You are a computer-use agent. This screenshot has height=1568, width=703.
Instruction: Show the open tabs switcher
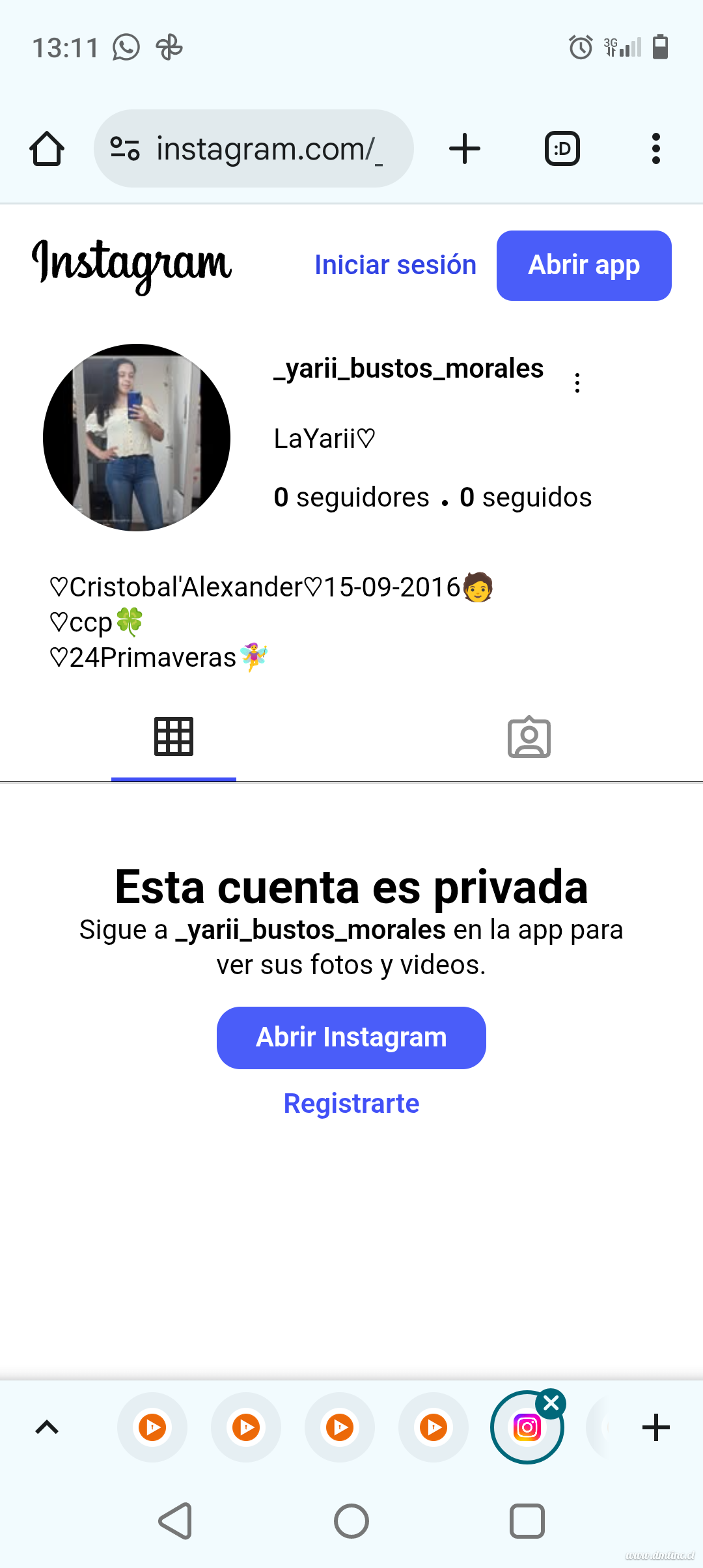pyautogui.click(x=562, y=149)
